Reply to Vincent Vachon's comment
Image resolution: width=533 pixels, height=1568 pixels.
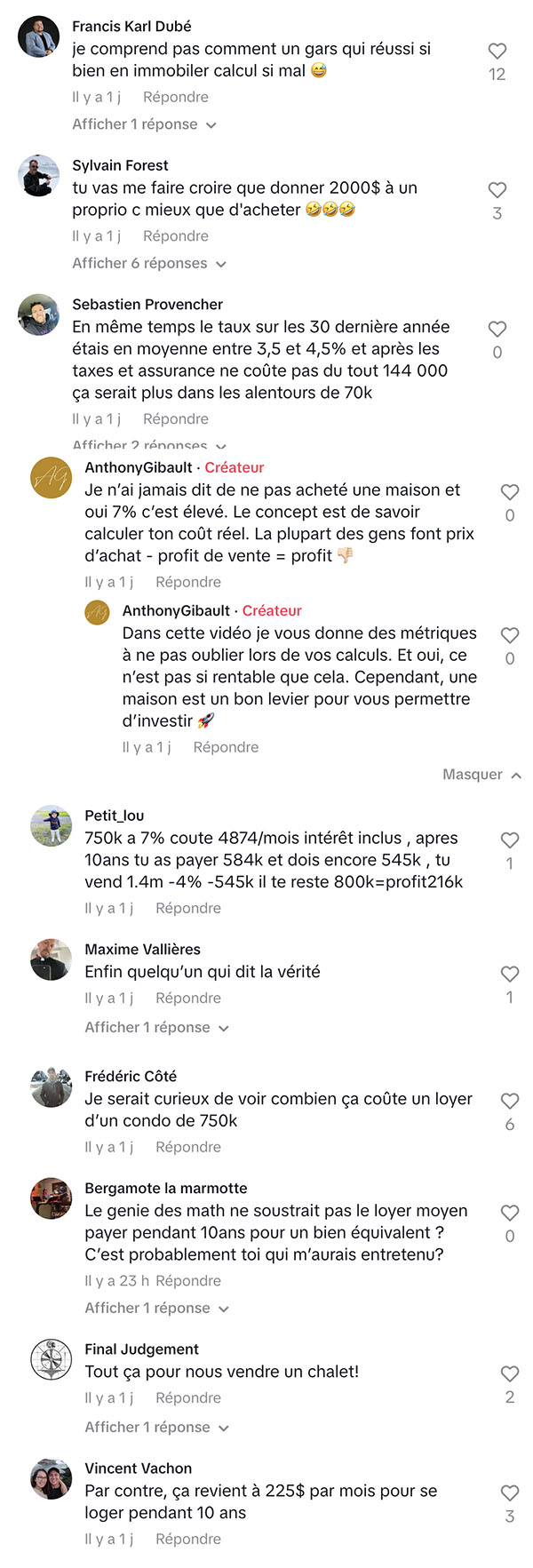(x=188, y=1539)
